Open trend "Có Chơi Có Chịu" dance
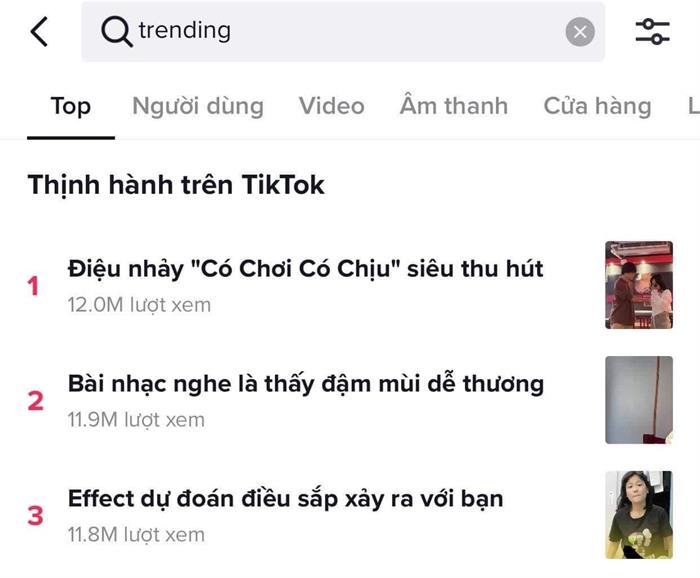Screen dimensions: 700x578 [x=306, y=284]
